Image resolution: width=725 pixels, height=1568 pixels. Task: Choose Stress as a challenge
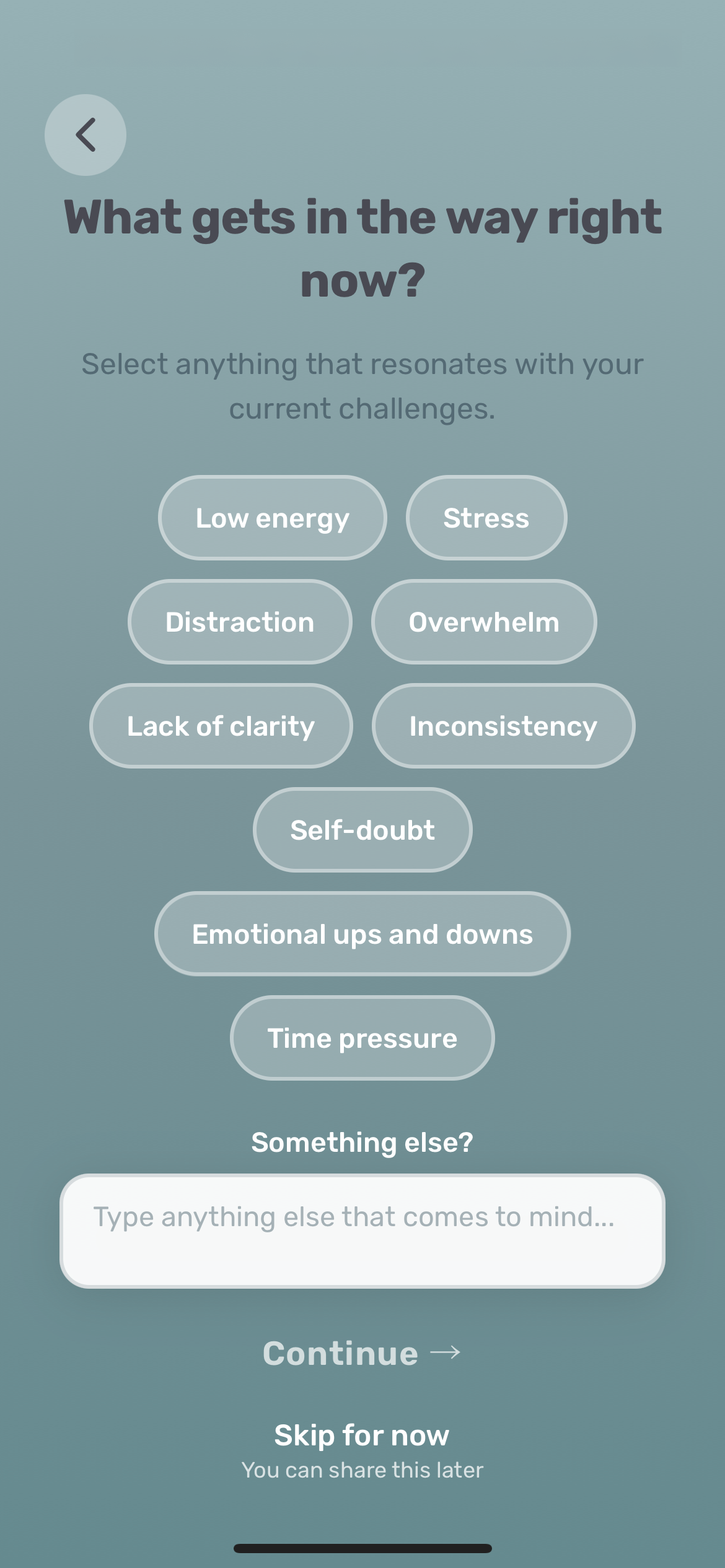(486, 518)
